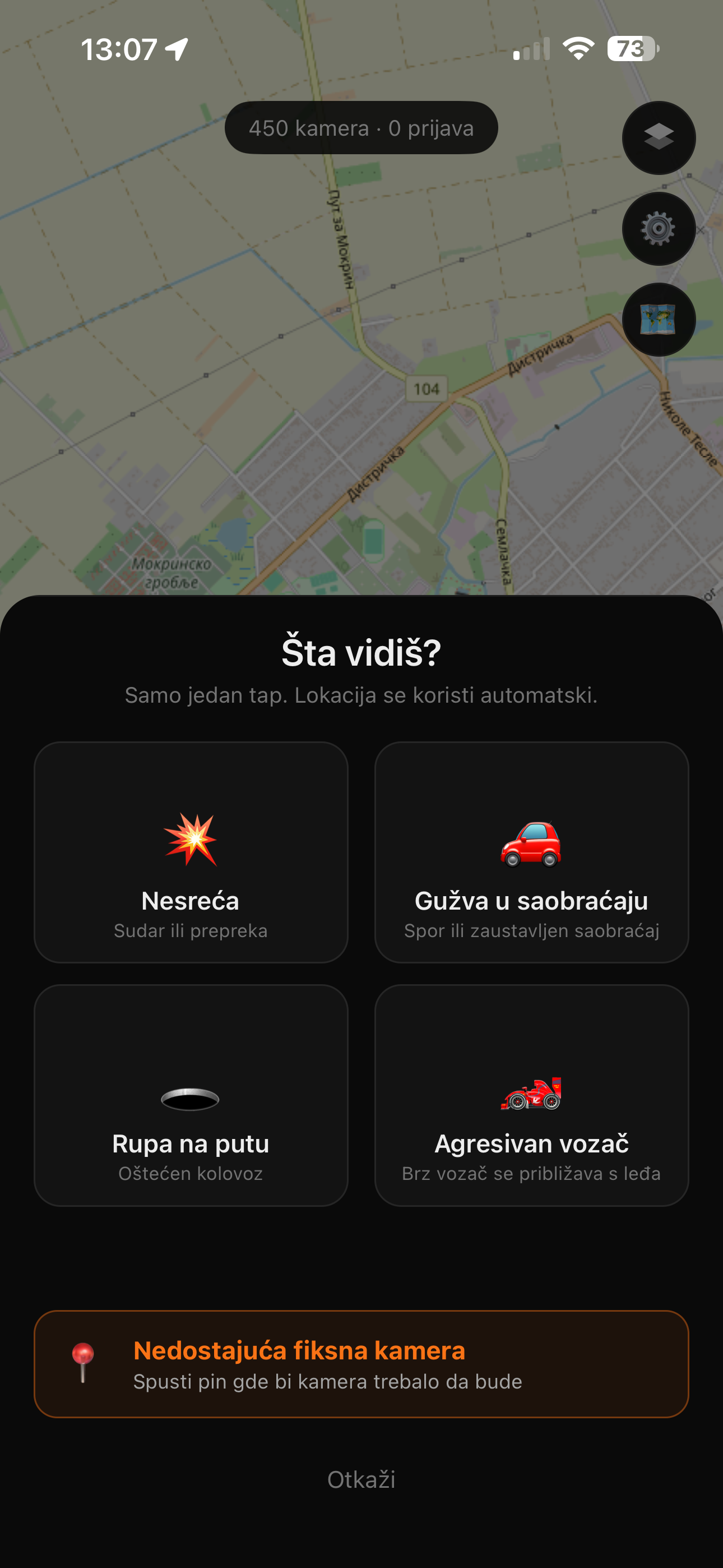Report an accident with the Nesreća card
Image resolution: width=723 pixels, height=1568 pixels.
tap(191, 851)
